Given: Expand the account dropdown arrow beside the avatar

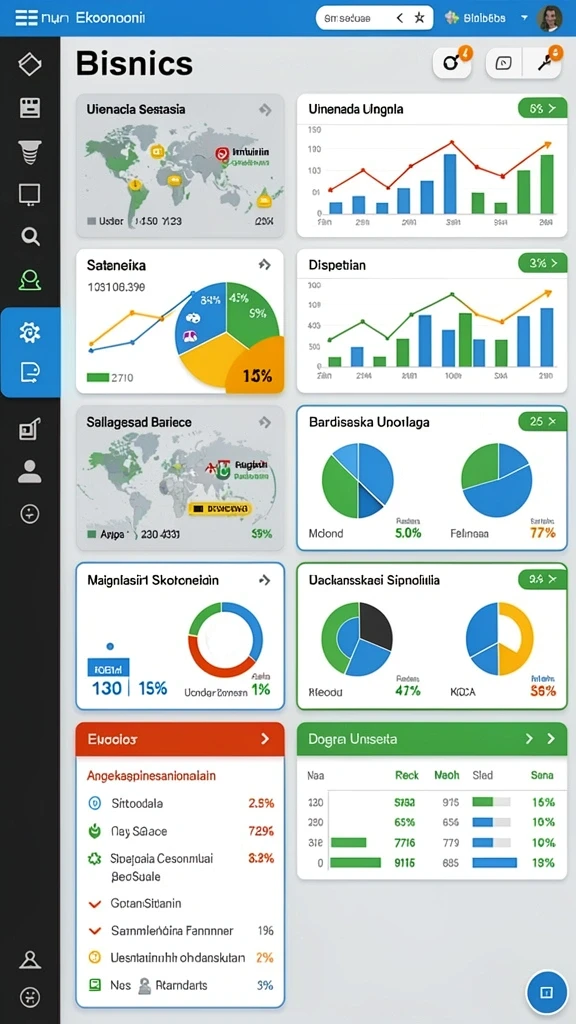Looking at the screenshot, I should coord(524,18).
